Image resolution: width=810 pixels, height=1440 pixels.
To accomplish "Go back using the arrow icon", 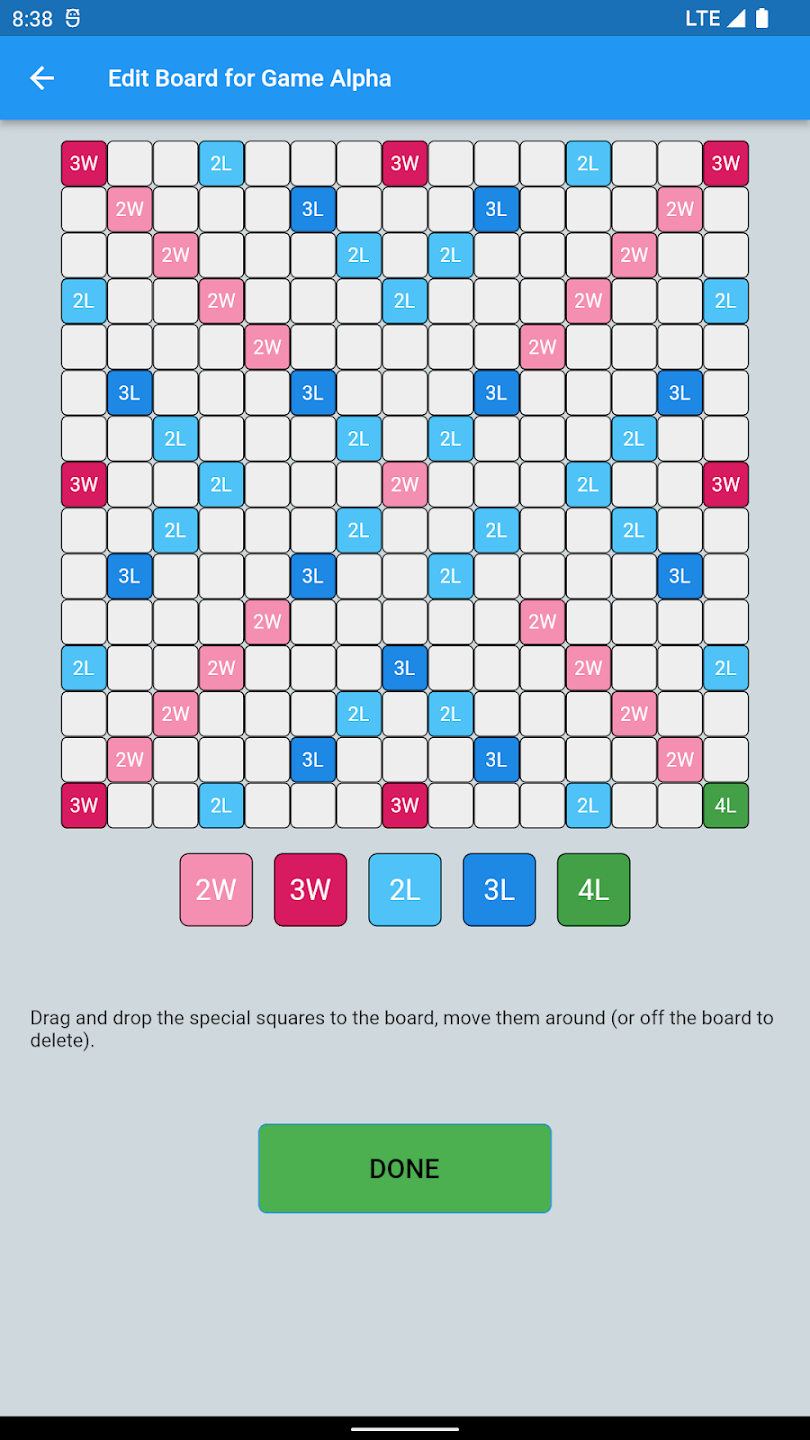I will (42, 78).
